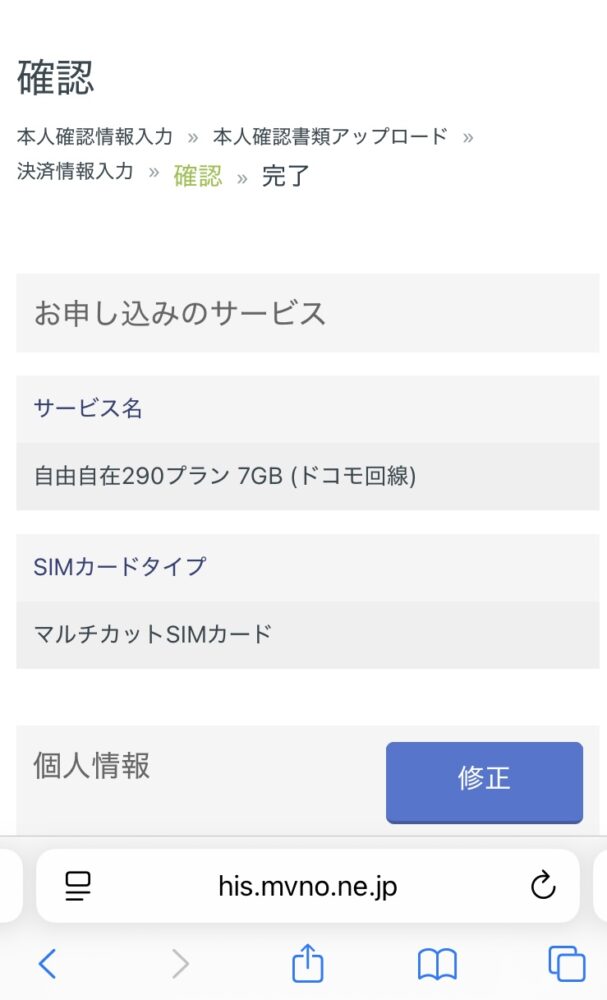Show all open browser tabs
This screenshot has width=607, height=1000.
[567, 963]
